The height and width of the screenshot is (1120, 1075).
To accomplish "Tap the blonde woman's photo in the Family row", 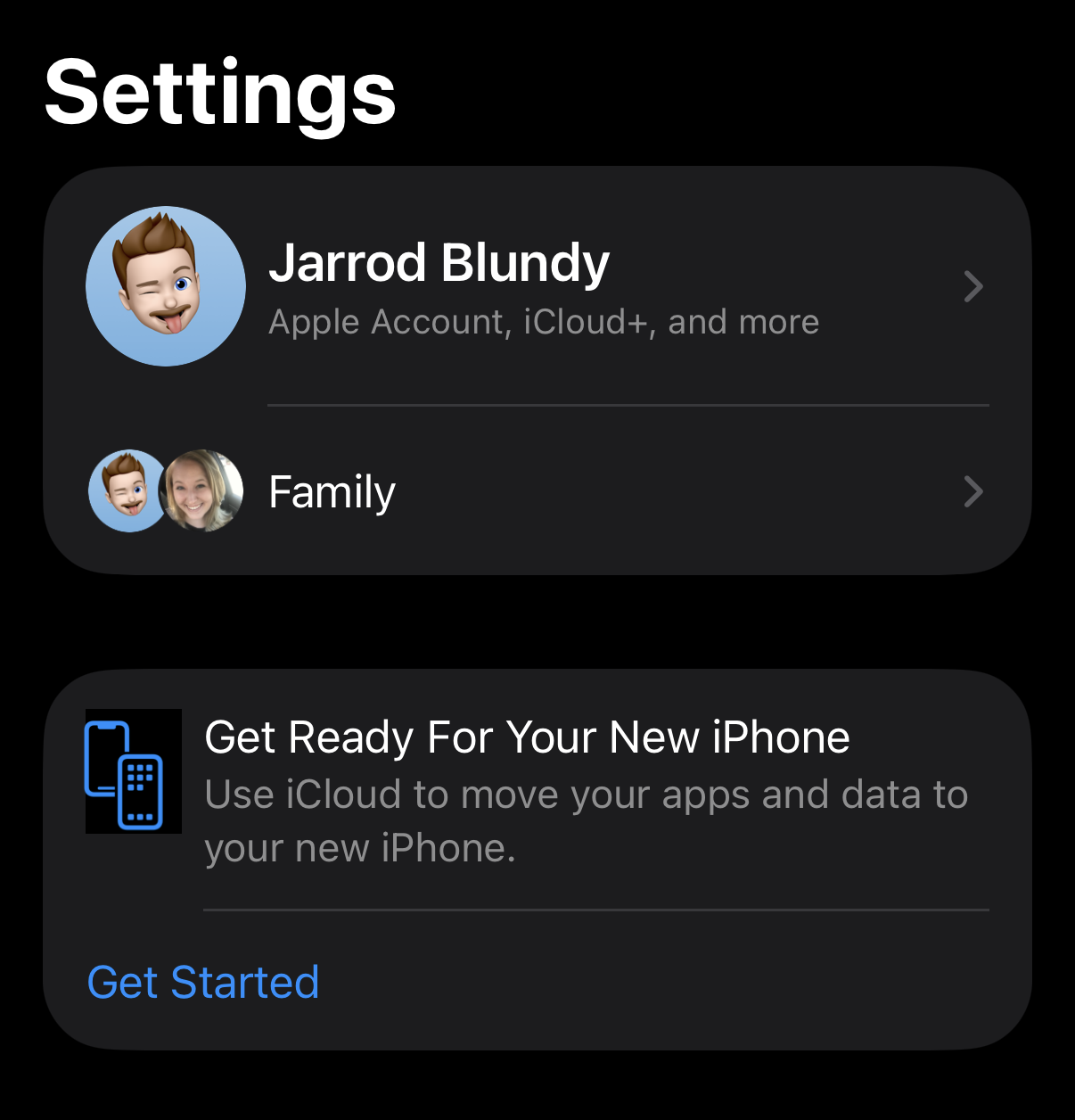I will tap(203, 491).
